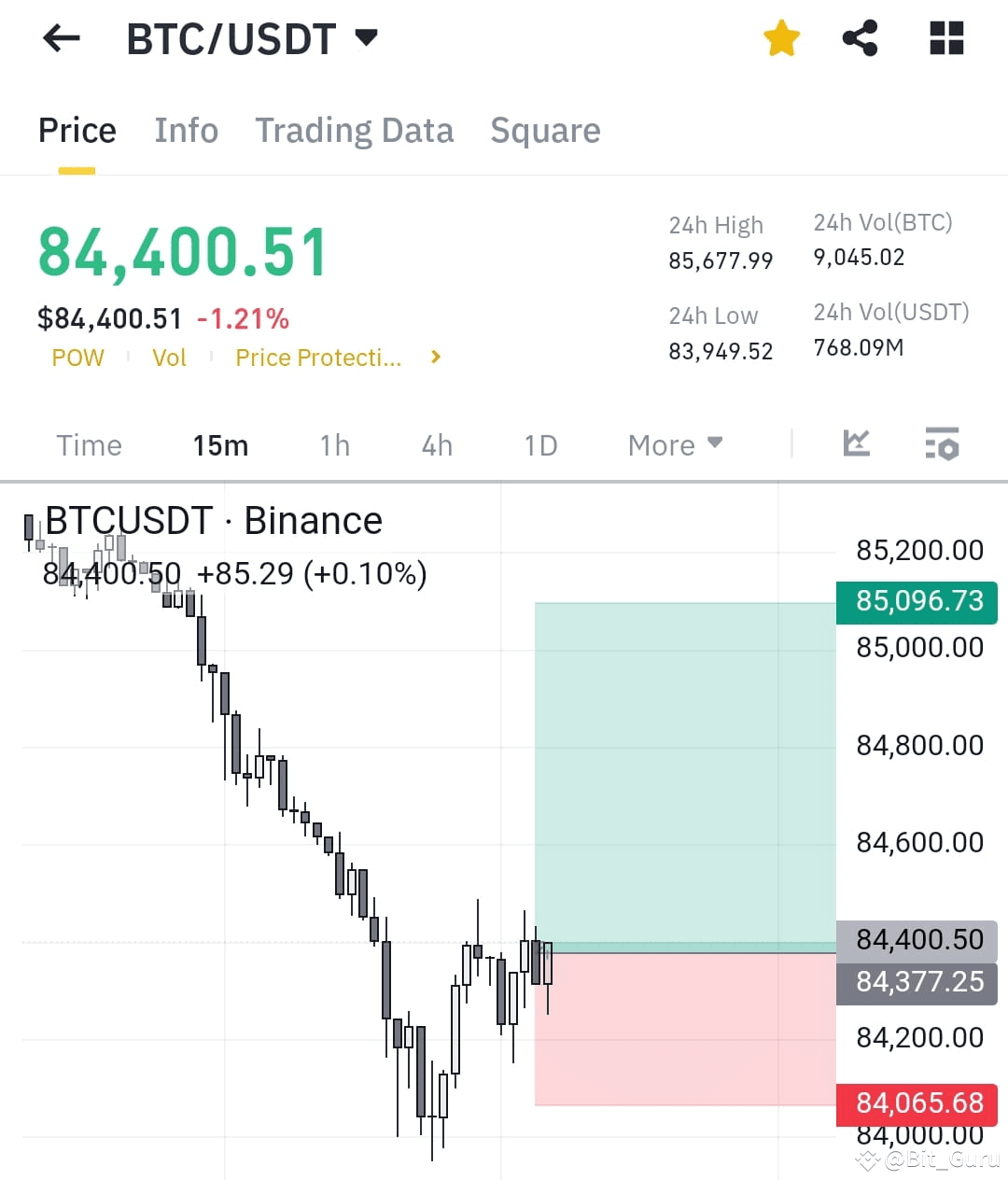Click the green profit zone on the chart
Screen dimensions: 1008x1180
(x=681, y=775)
